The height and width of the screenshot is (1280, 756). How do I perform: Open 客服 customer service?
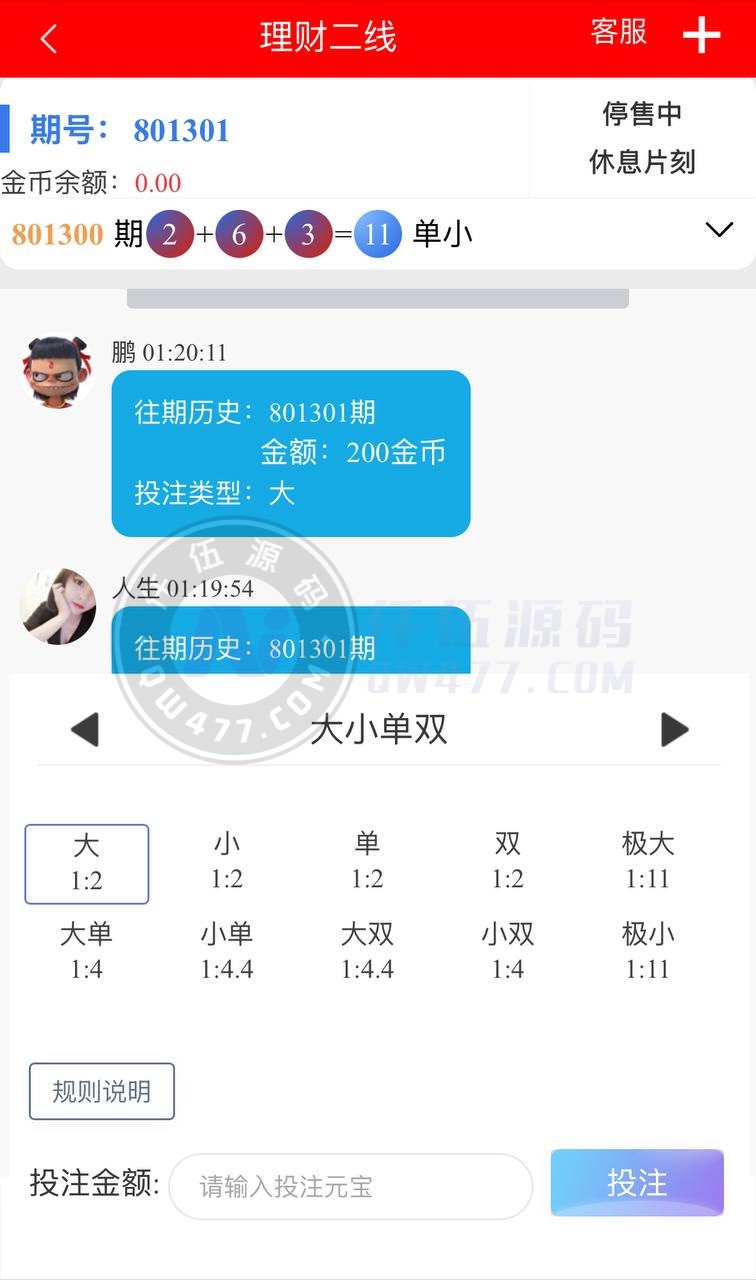coord(619,32)
